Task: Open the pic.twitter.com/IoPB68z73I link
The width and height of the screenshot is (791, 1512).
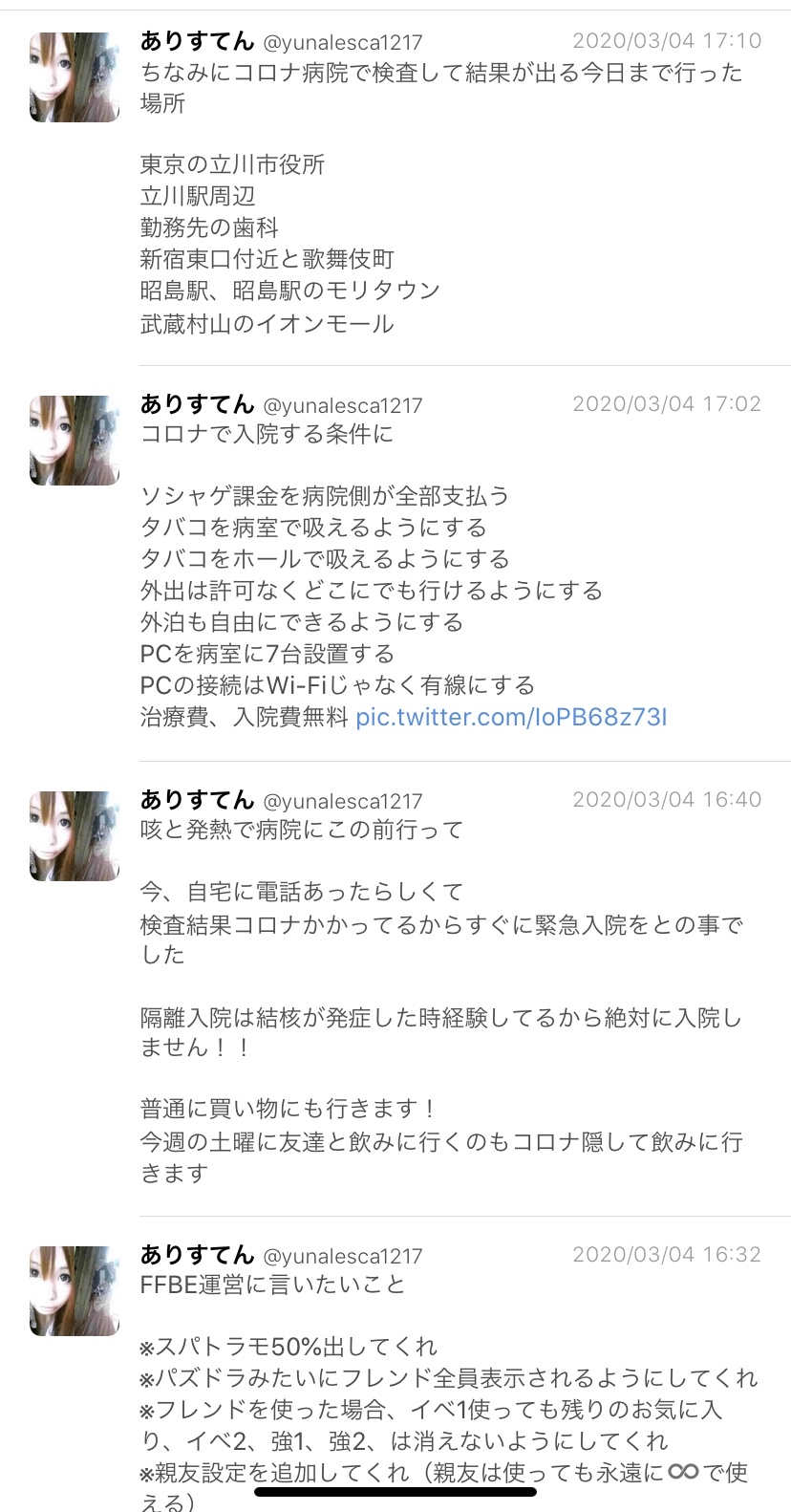Action: [511, 718]
